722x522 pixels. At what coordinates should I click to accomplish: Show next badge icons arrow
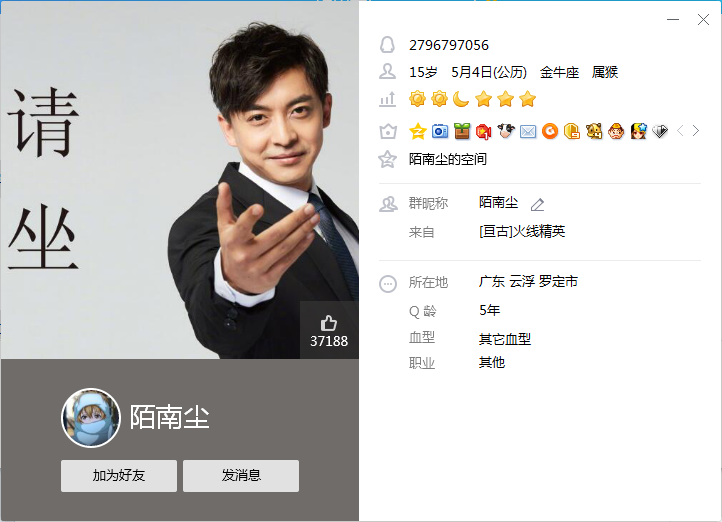pyautogui.click(x=696, y=131)
